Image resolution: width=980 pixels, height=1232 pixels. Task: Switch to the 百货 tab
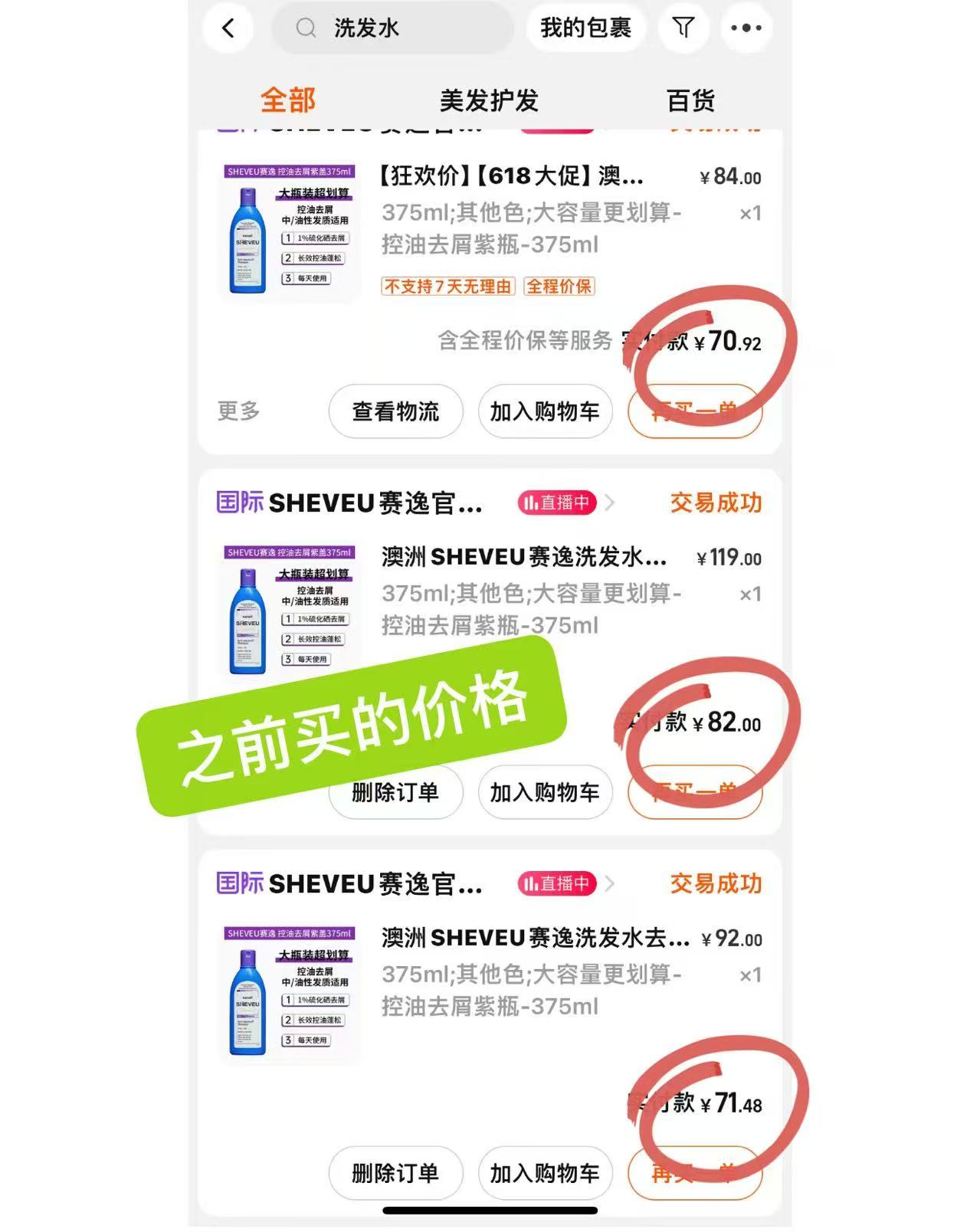(x=690, y=98)
